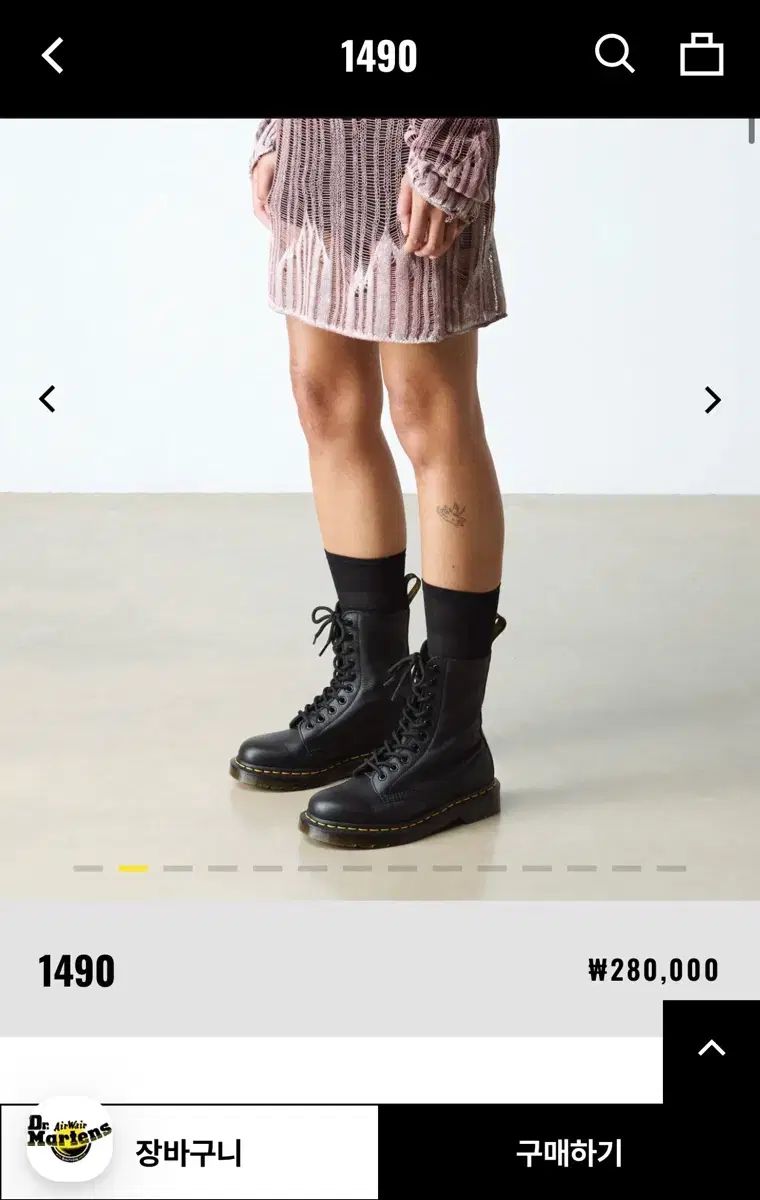Click the ₩280,000 price label
Image resolution: width=760 pixels, height=1200 pixels.
pyautogui.click(x=657, y=969)
